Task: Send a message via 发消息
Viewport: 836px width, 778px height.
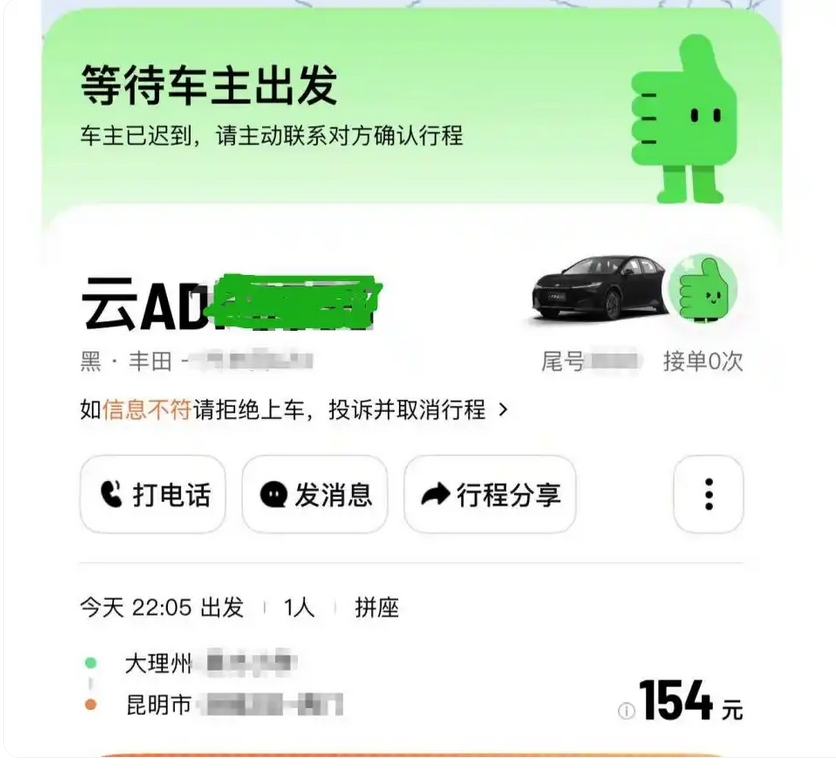Action: pyautogui.click(x=315, y=494)
